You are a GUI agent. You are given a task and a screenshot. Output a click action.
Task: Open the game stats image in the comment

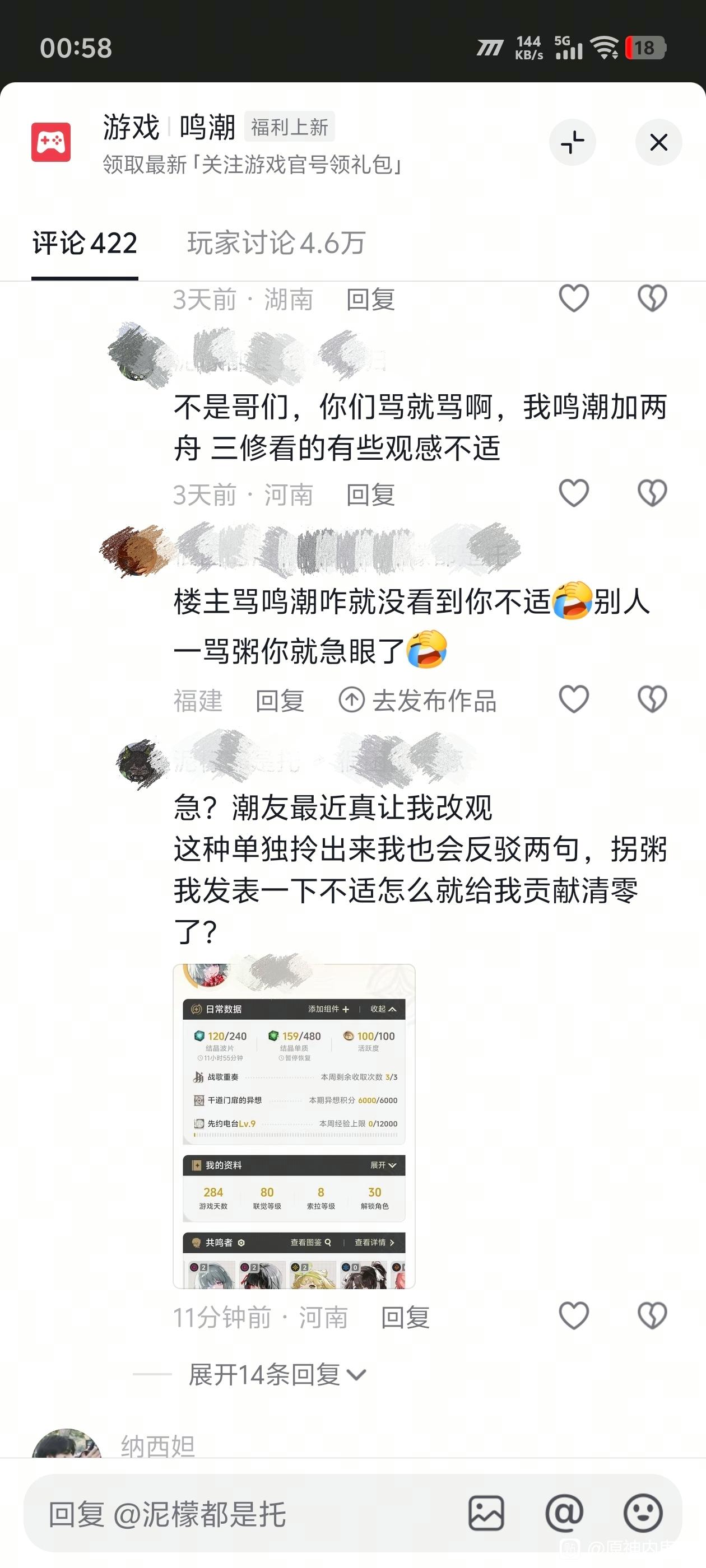[x=294, y=1127]
